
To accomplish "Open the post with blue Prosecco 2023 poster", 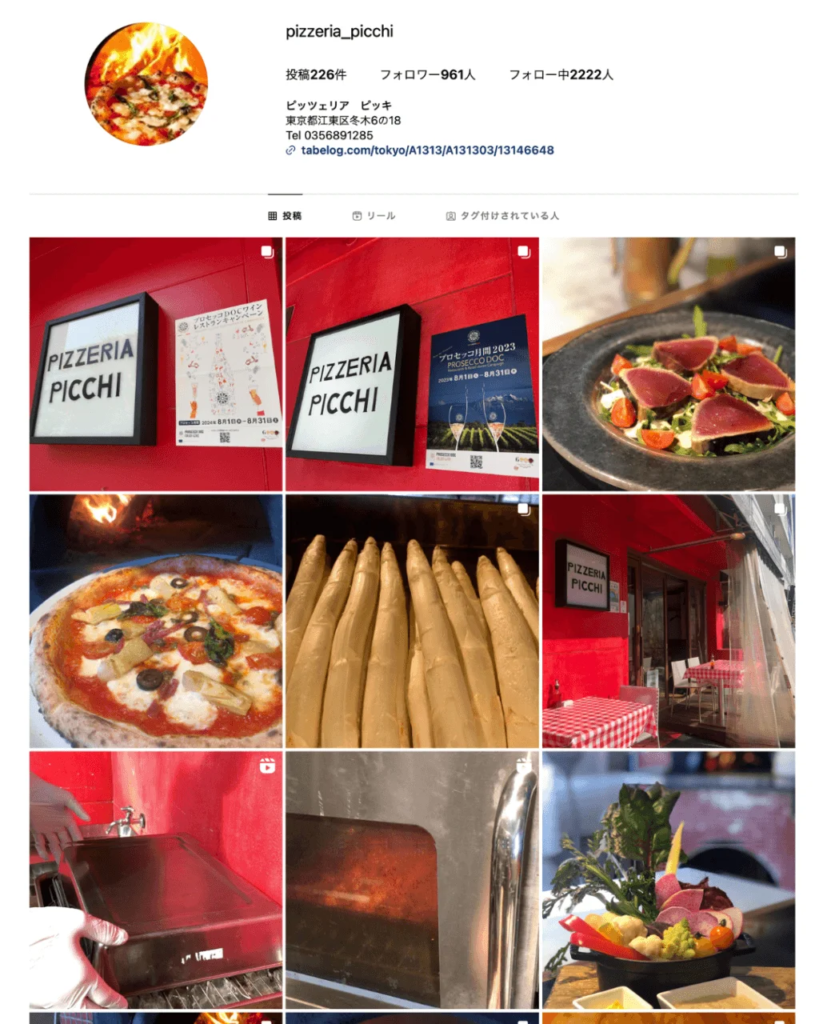I will click(411, 364).
